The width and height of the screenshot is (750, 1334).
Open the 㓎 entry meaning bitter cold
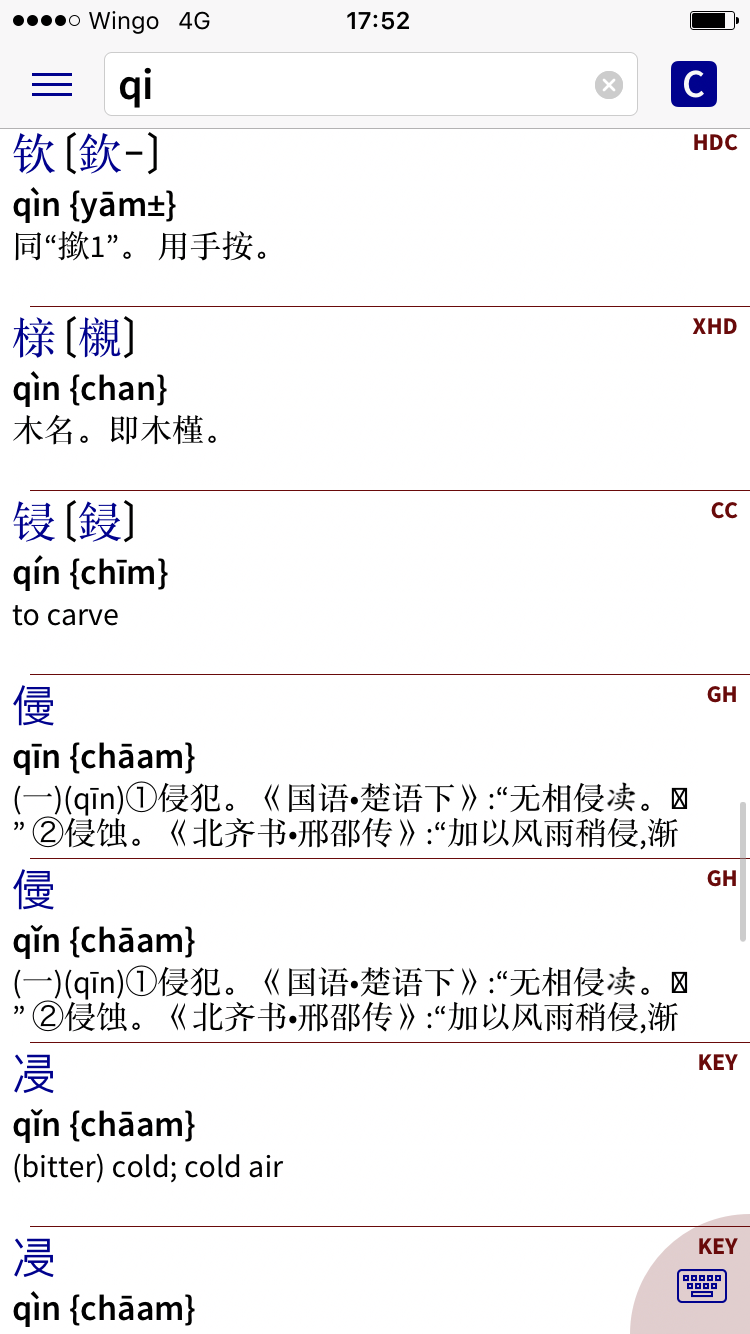coord(375,1135)
